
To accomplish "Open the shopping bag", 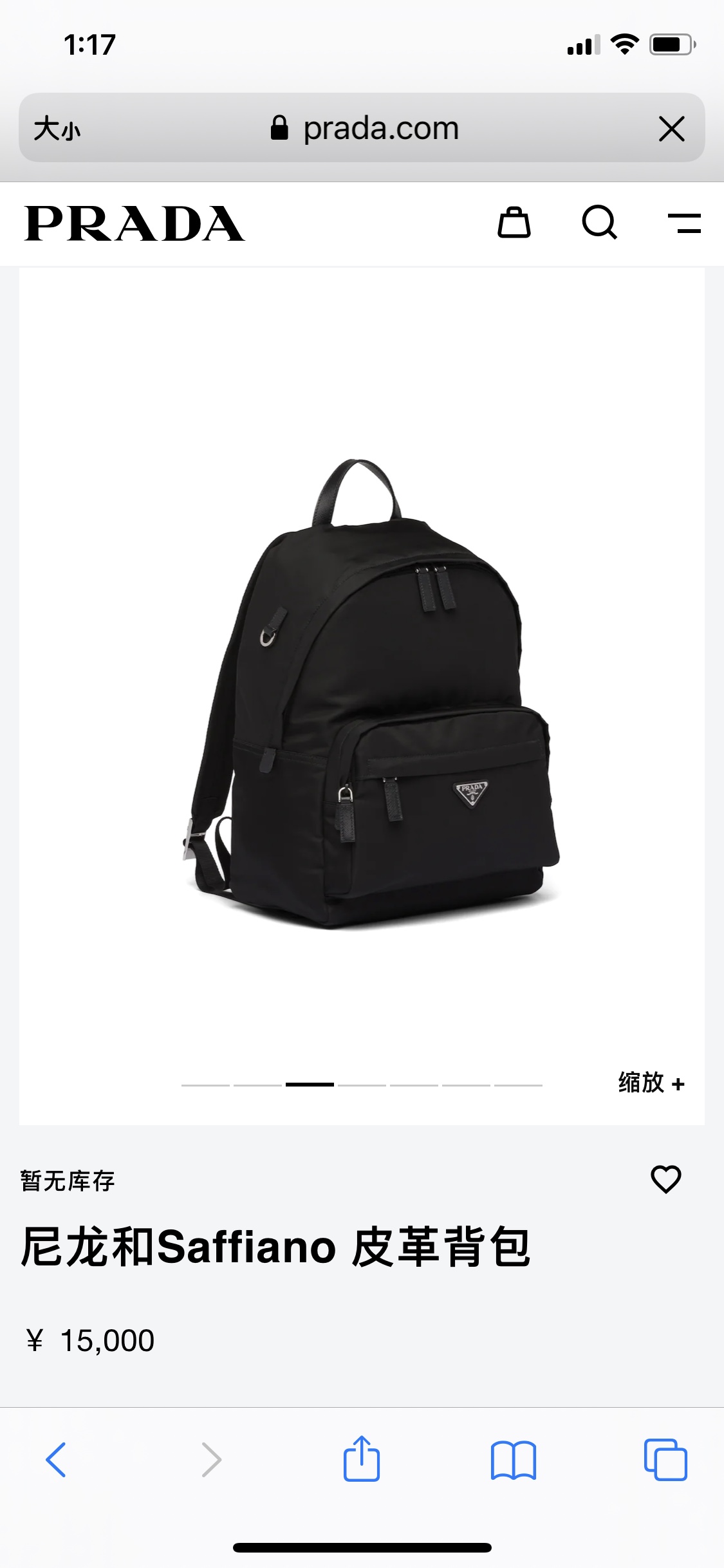I will click(514, 223).
